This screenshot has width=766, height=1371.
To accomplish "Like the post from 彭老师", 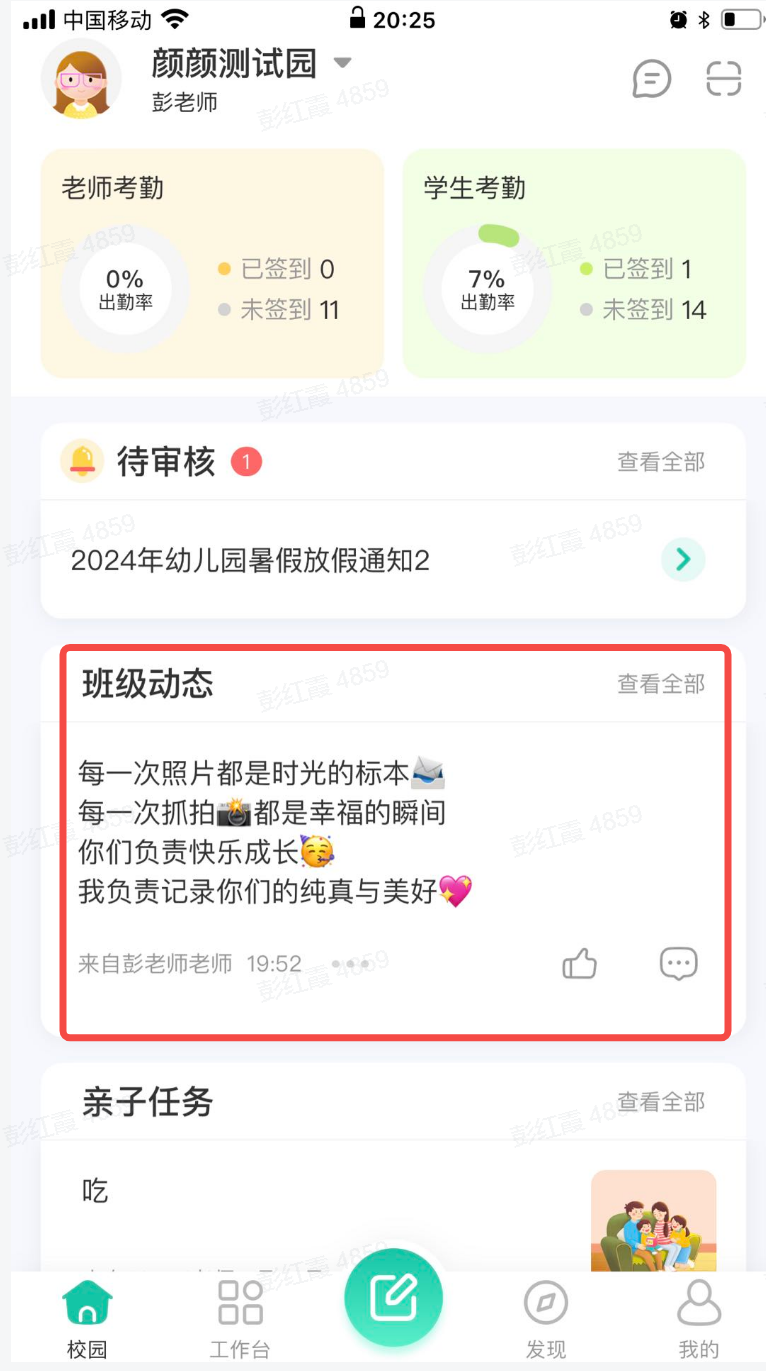I will click(x=579, y=964).
